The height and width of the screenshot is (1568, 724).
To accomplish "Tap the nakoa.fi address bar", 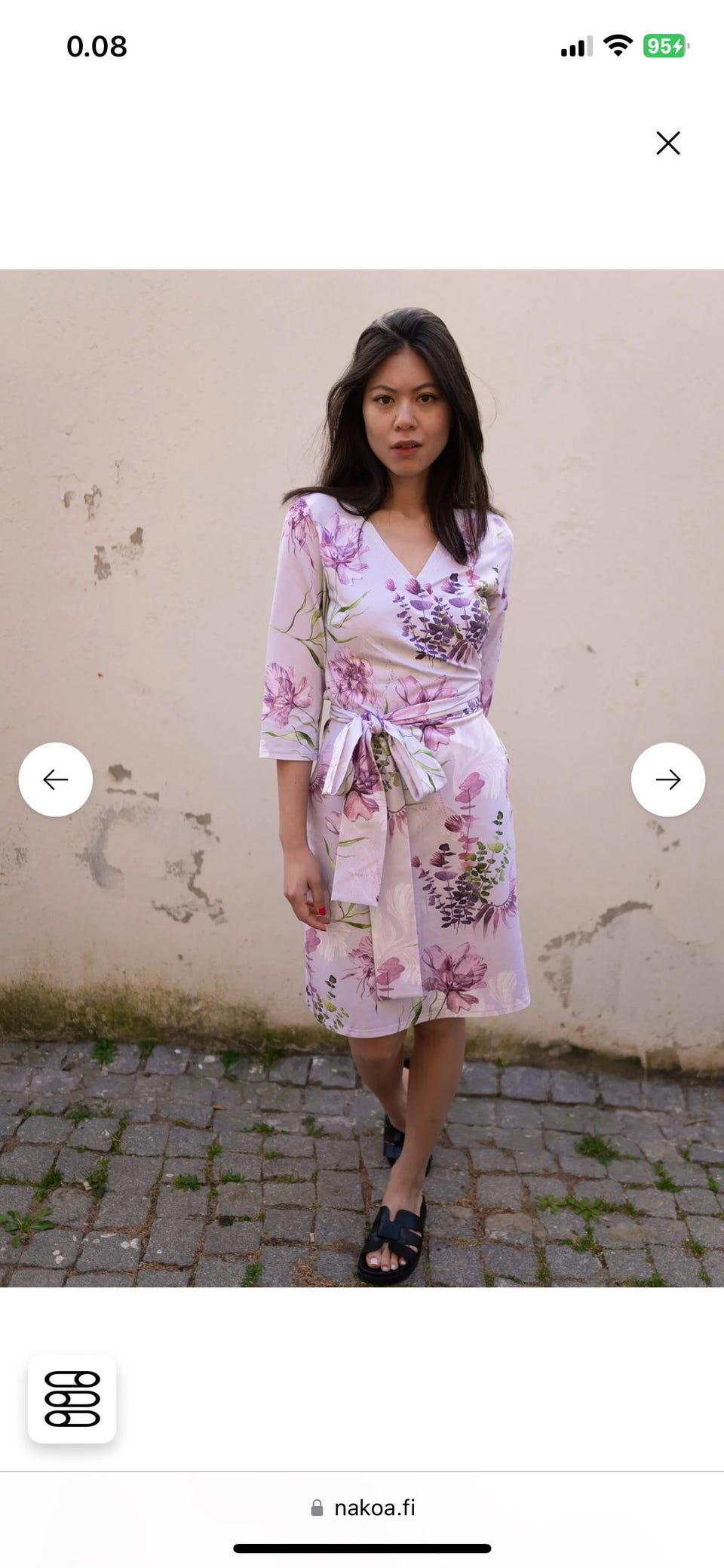I will [363, 1508].
